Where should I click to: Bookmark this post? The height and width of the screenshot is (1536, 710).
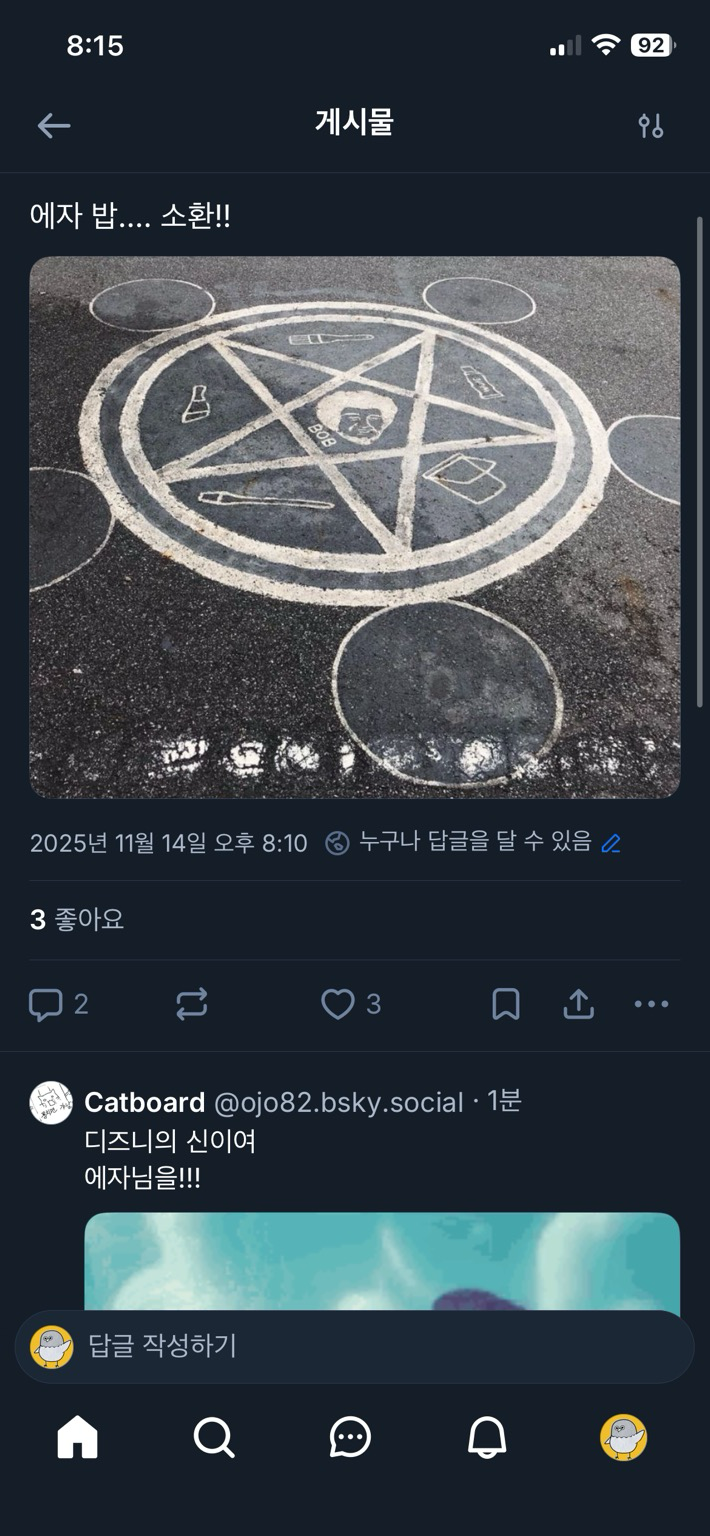click(x=506, y=1004)
